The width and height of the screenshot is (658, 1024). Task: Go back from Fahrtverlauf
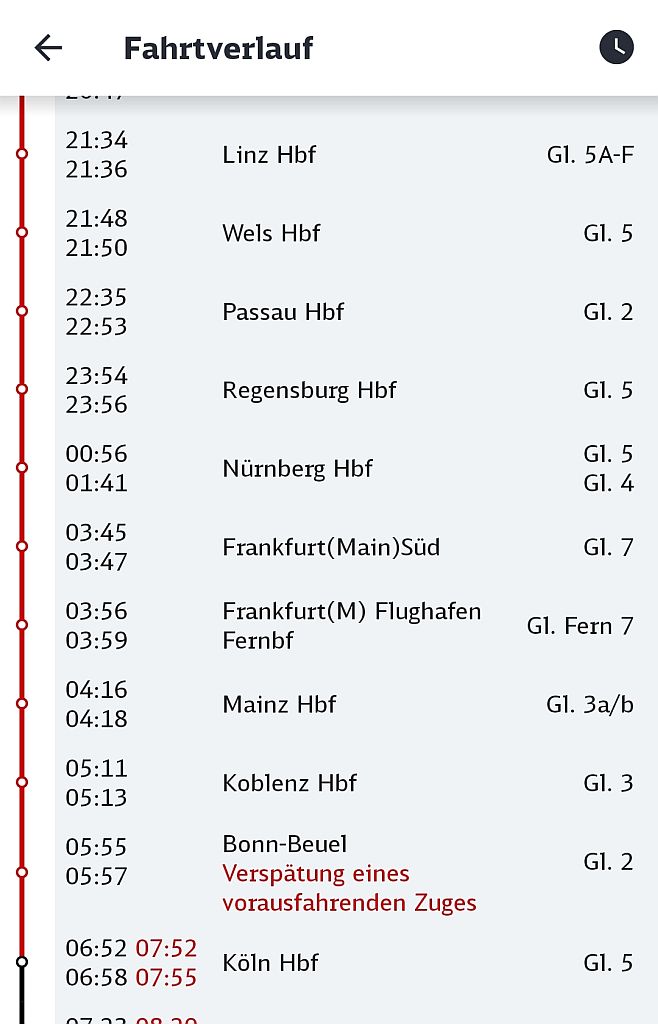coord(48,47)
